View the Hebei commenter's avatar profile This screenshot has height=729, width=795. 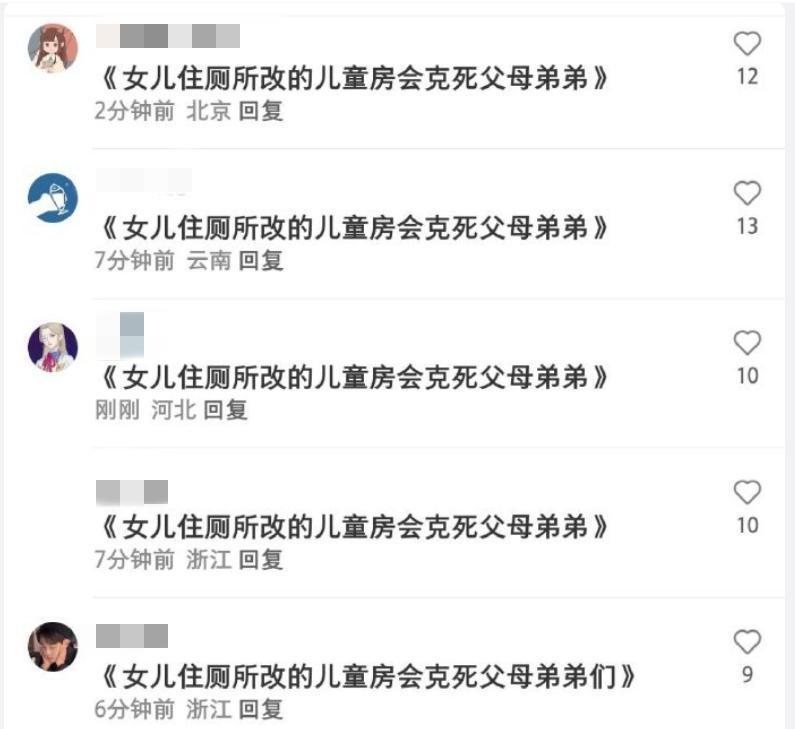click(x=52, y=347)
